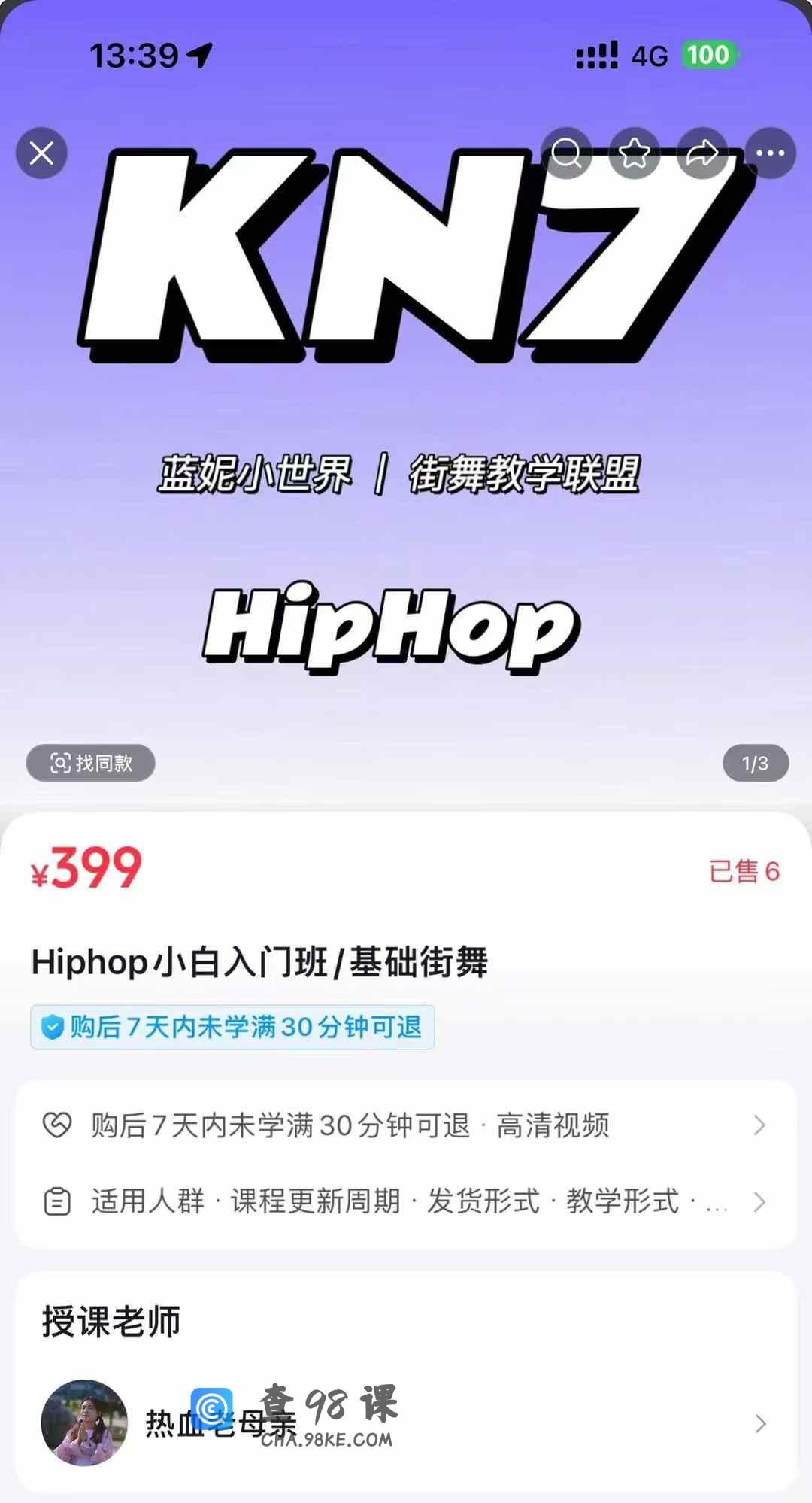The width and height of the screenshot is (812, 1503).
Task: Expand the 适用人群 course details row
Action: point(406,1201)
